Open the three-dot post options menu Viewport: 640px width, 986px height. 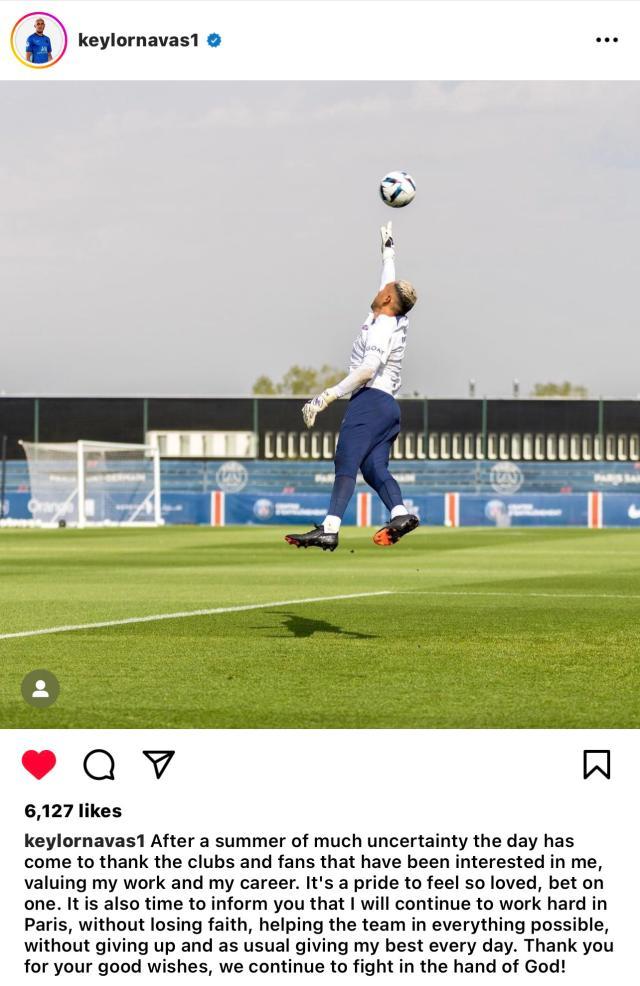click(x=606, y=40)
